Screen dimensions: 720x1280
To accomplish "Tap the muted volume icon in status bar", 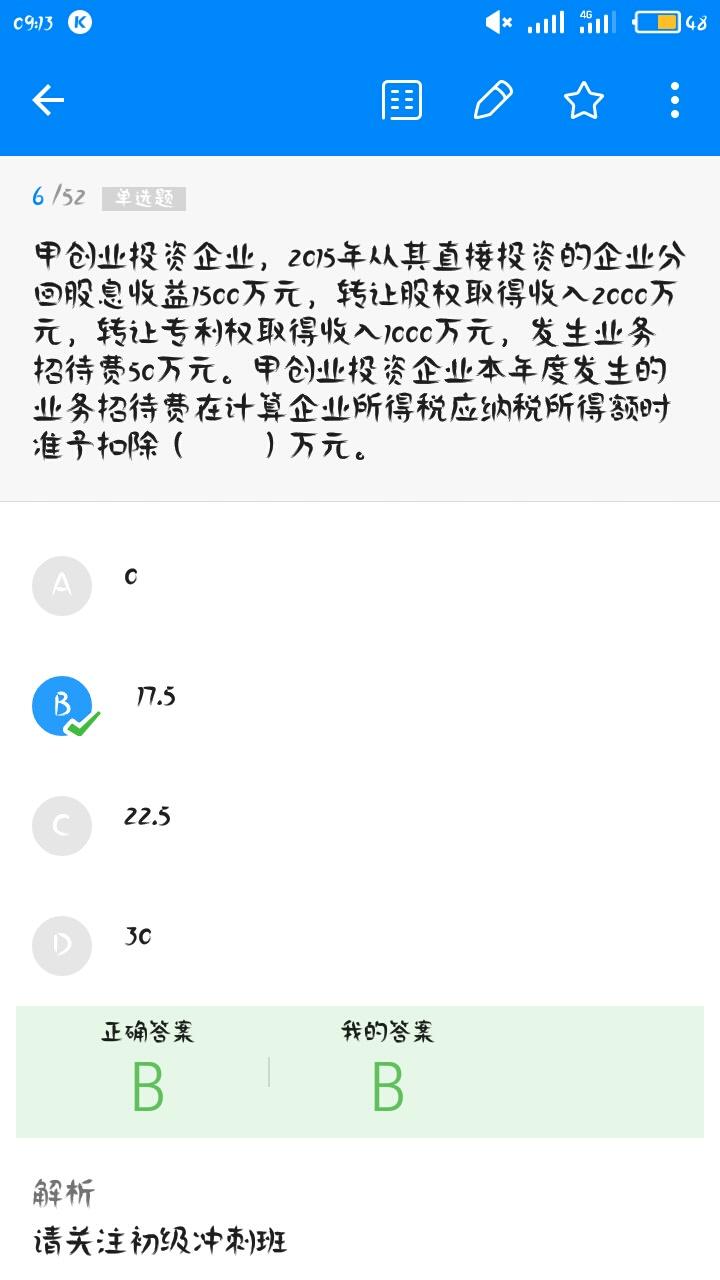I will tap(497, 22).
